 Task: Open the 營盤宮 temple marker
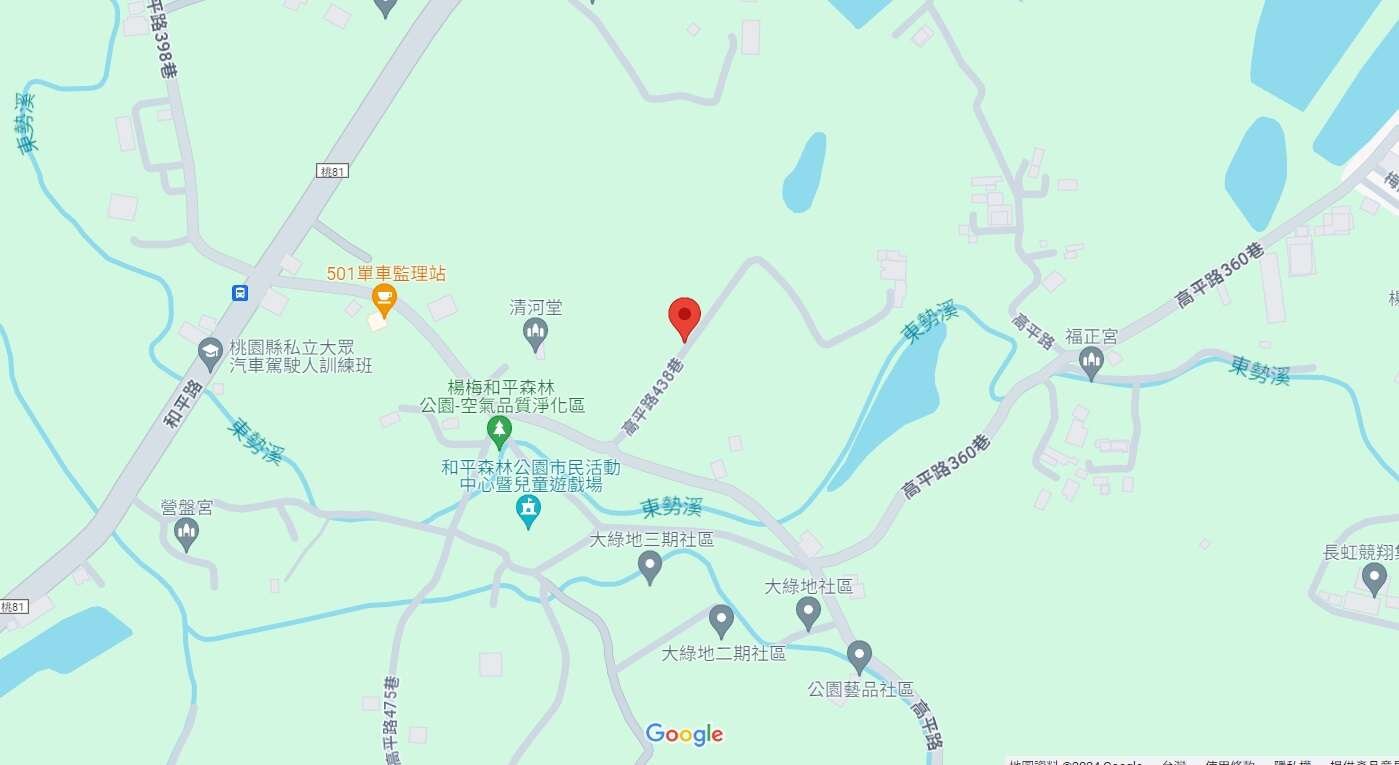coord(187,534)
